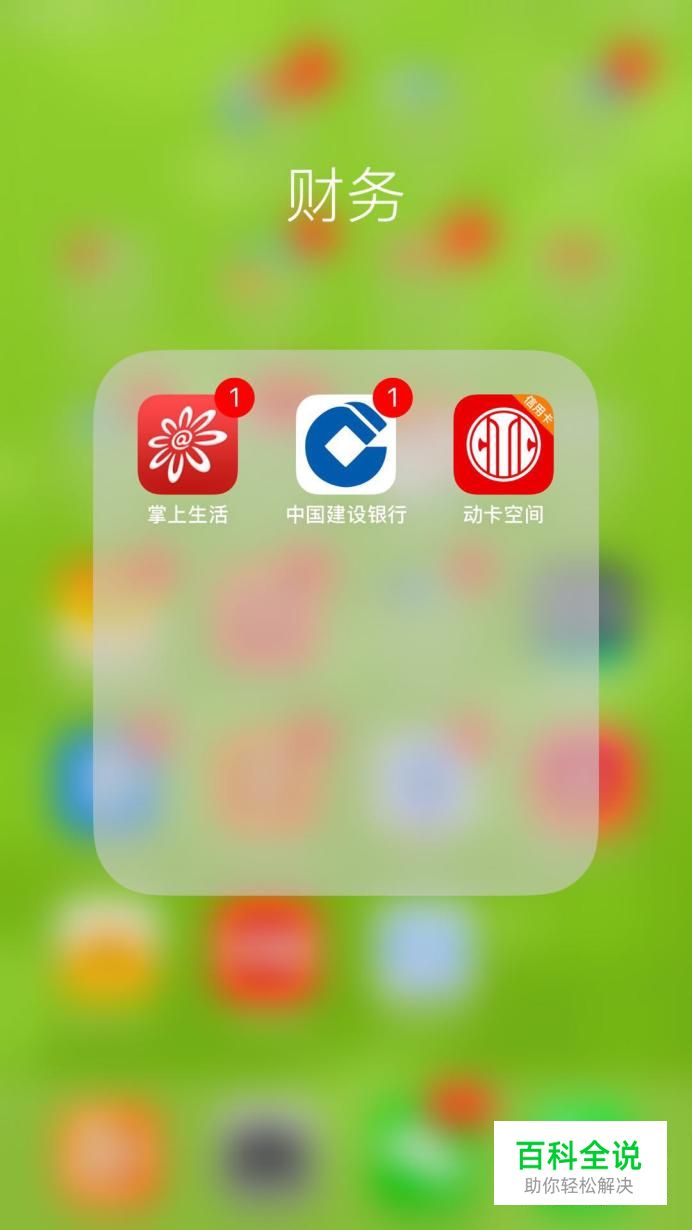Open the 掌上生活 app
Image resolution: width=692 pixels, height=1230 pixels.
[x=188, y=444]
